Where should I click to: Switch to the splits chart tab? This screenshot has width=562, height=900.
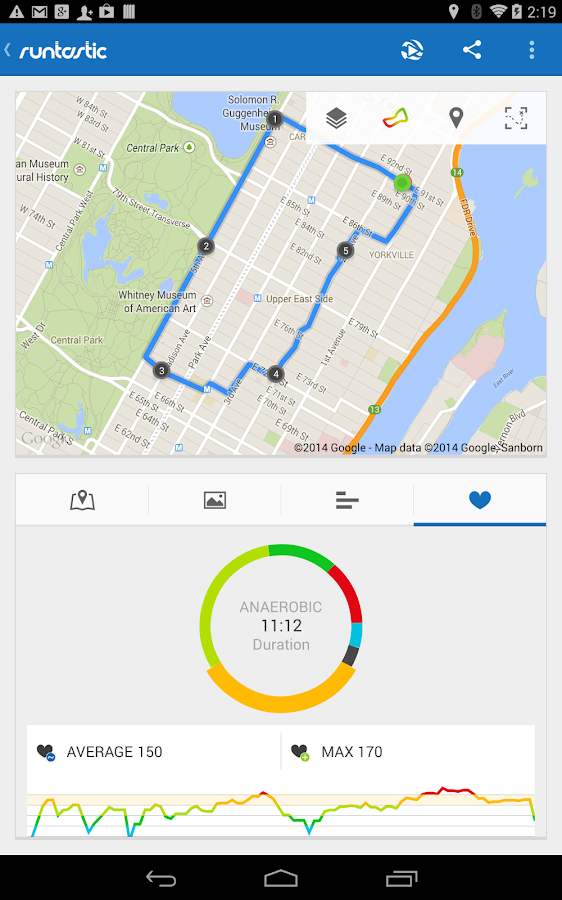click(347, 500)
